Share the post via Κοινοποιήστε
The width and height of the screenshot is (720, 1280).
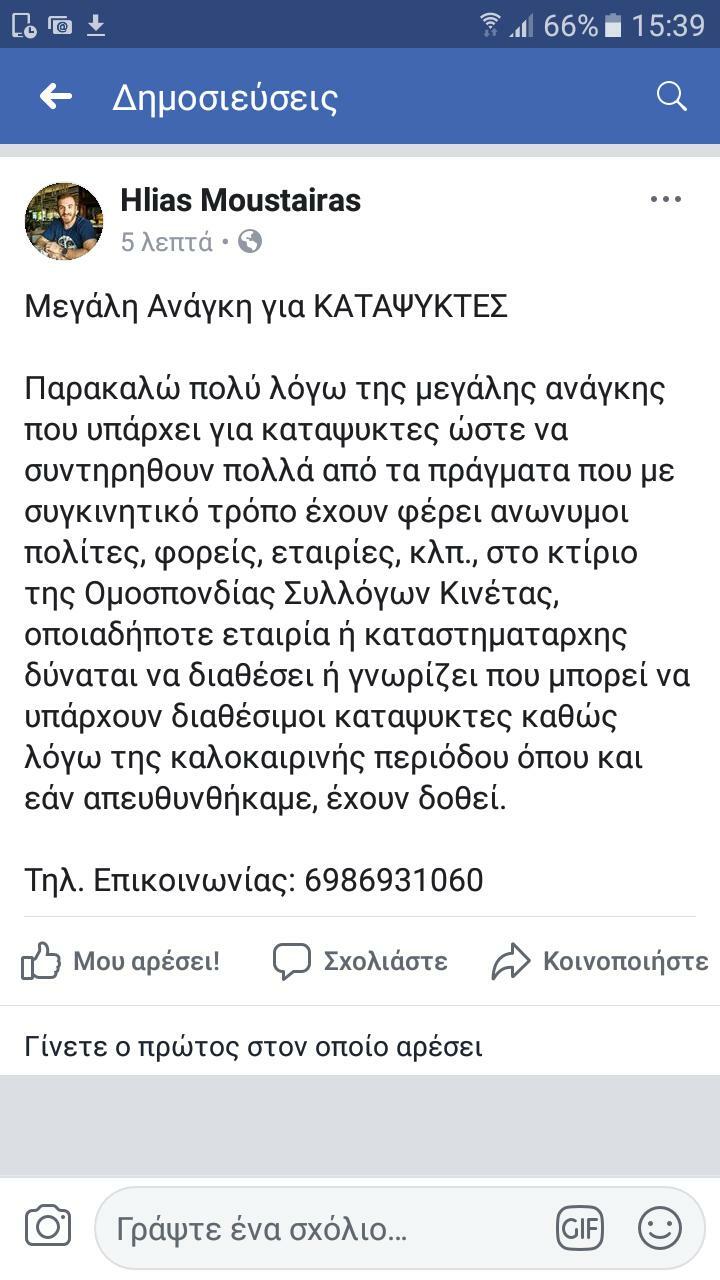pos(600,962)
